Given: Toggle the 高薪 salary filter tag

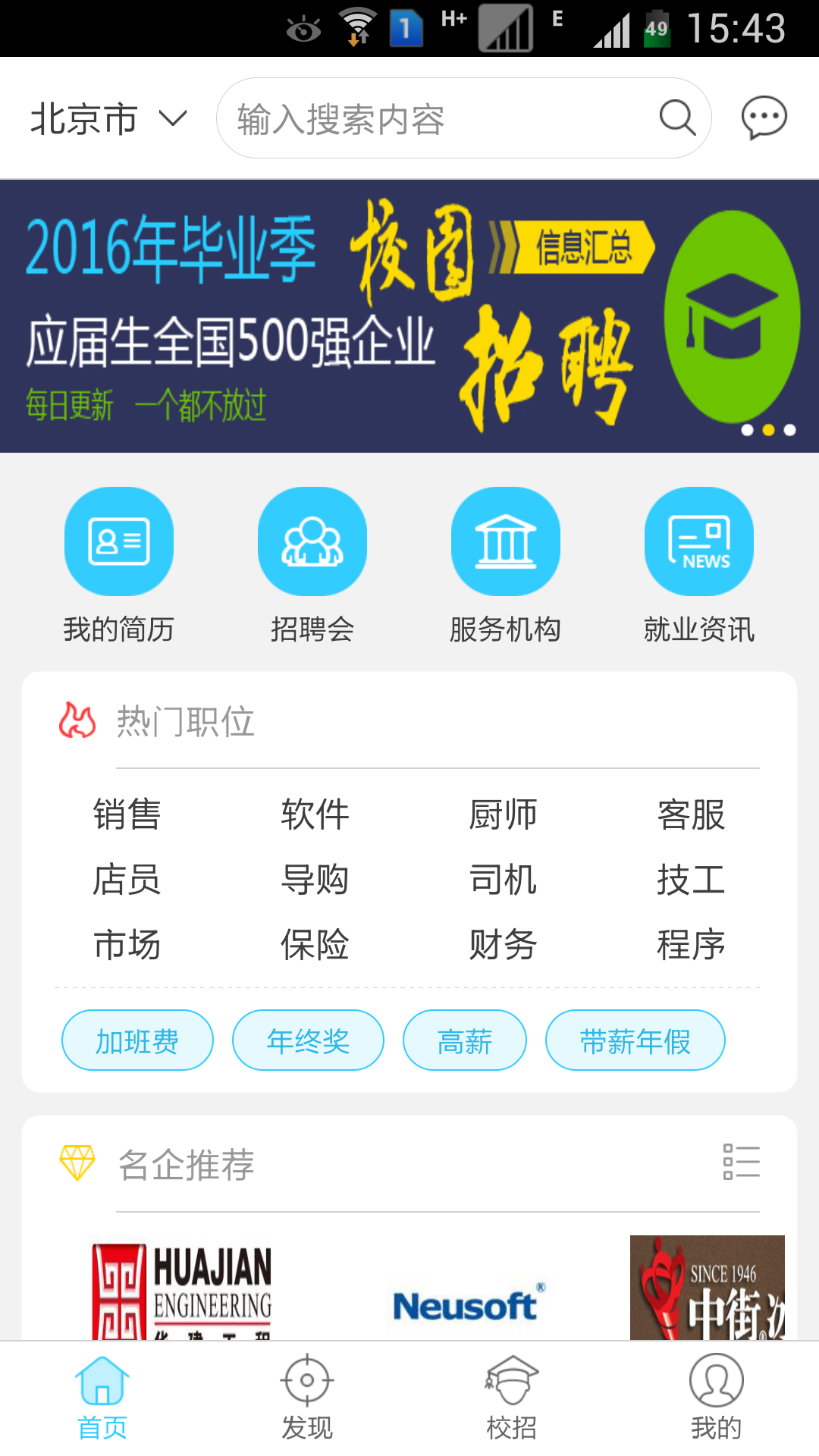Looking at the screenshot, I should tap(464, 1040).
